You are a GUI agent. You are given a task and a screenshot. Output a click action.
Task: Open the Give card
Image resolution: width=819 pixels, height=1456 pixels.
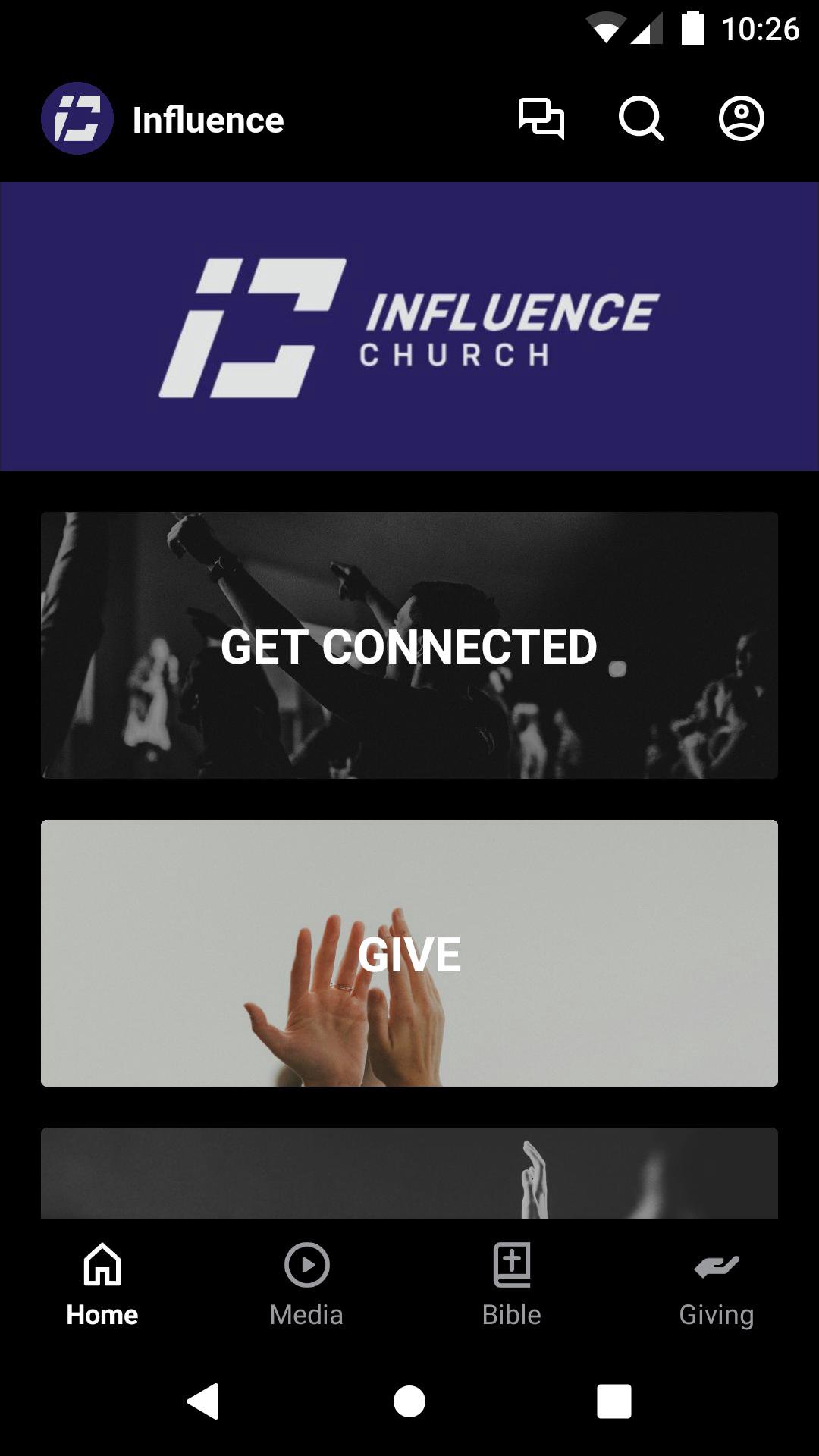pyautogui.click(x=409, y=953)
